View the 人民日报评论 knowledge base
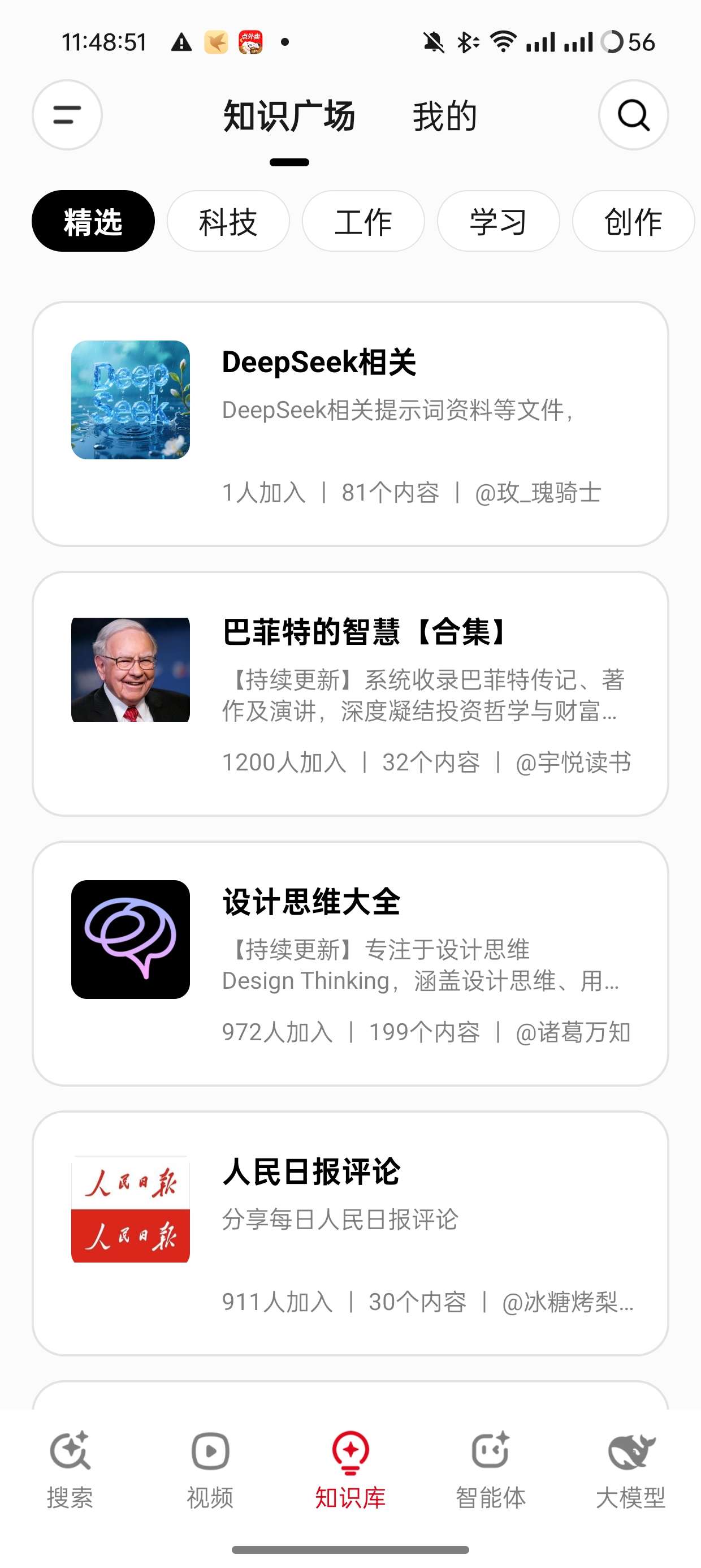 [x=350, y=1233]
